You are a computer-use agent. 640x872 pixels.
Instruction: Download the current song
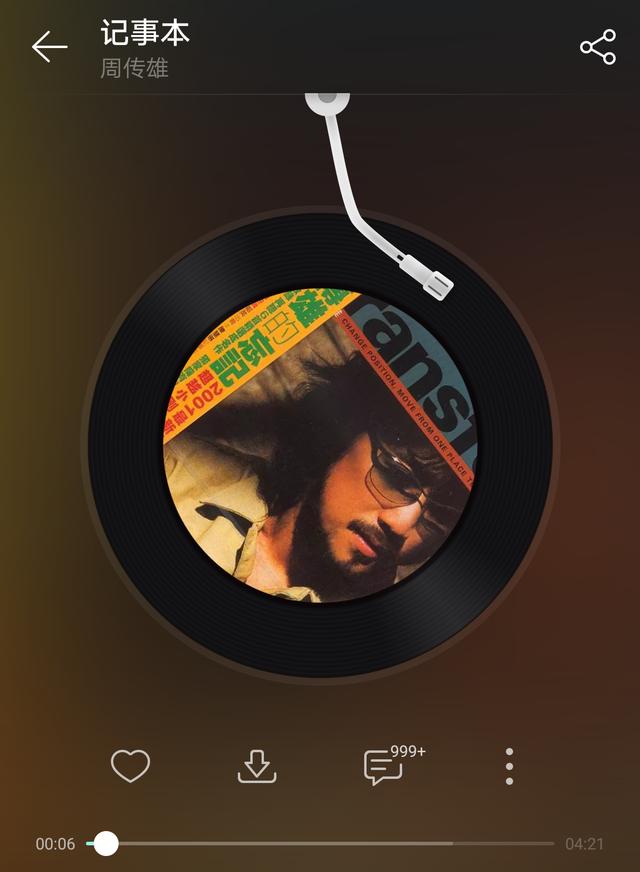point(257,767)
